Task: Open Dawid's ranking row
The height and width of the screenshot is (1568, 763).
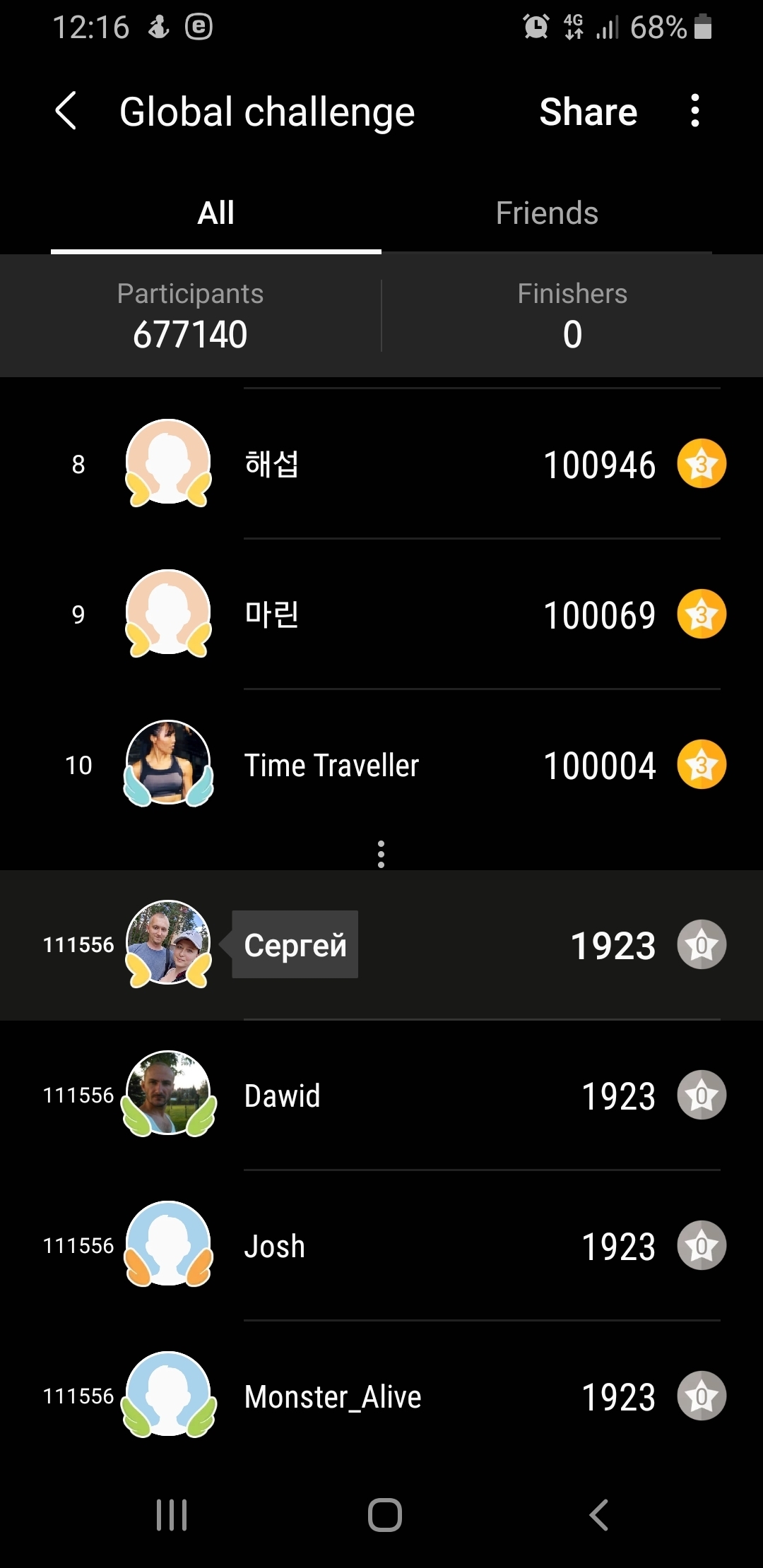Action: point(381,1095)
